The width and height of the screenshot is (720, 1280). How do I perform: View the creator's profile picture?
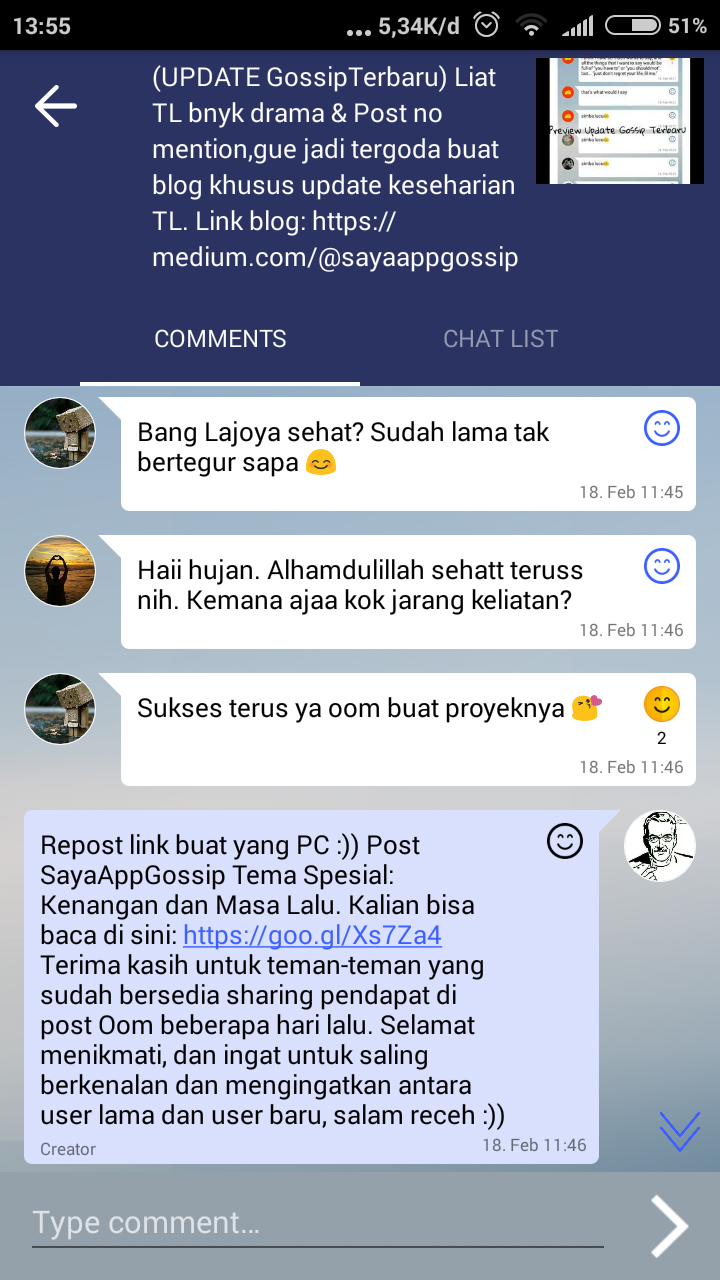(x=659, y=846)
